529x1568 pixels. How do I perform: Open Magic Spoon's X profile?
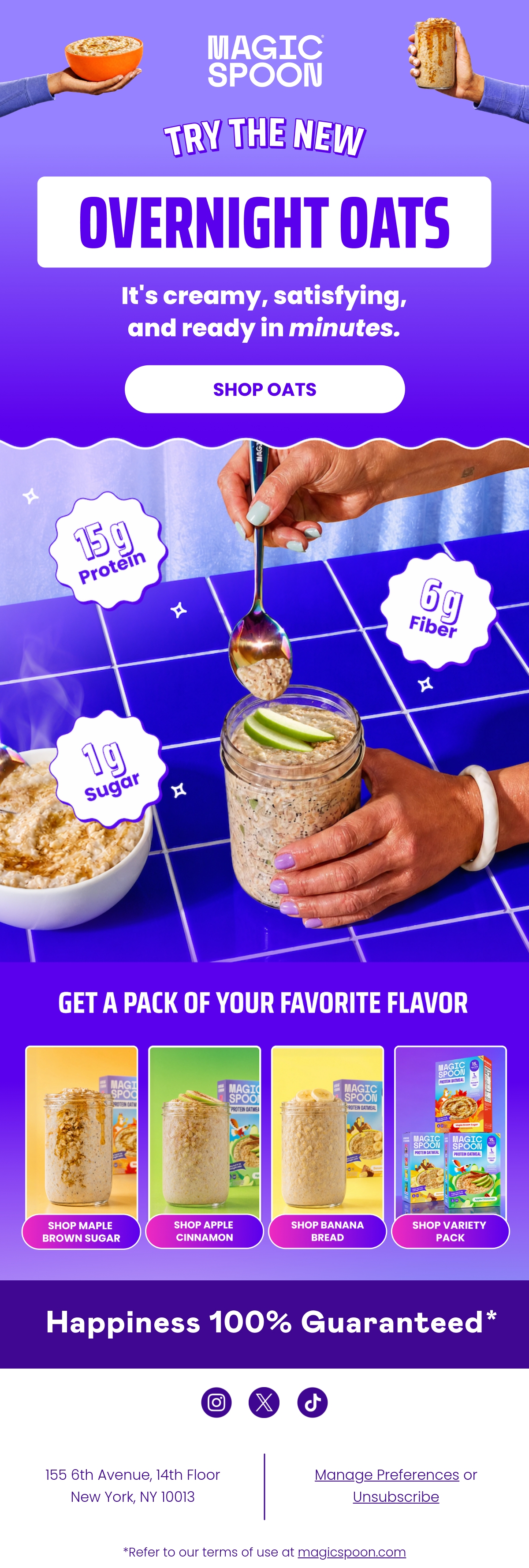264,1403
